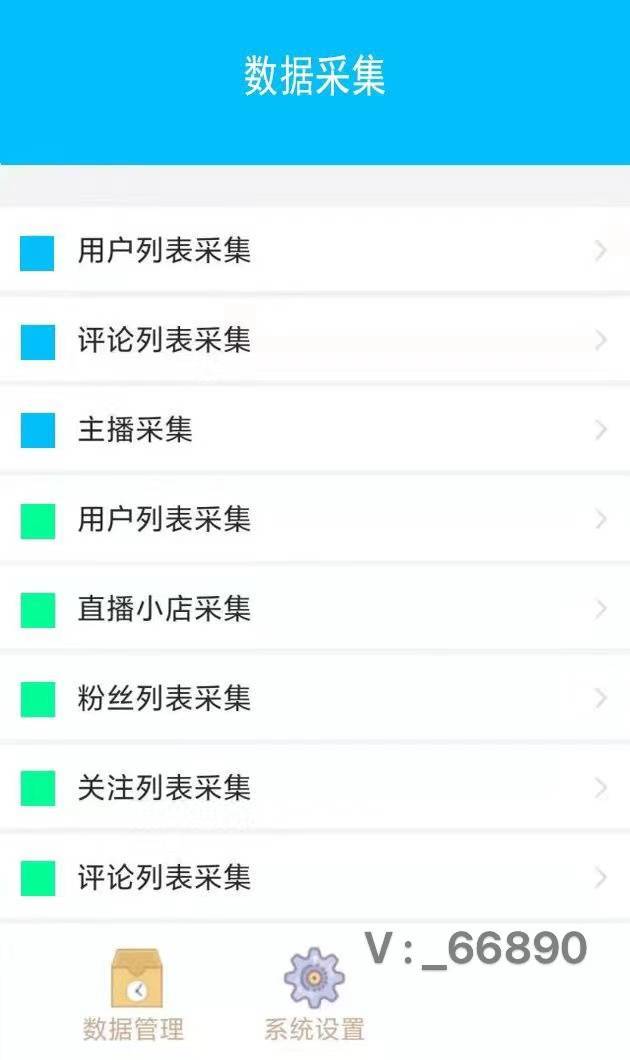Go to 关注列表采集
This screenshot has width=630, height=1060.
click(315, 788)
